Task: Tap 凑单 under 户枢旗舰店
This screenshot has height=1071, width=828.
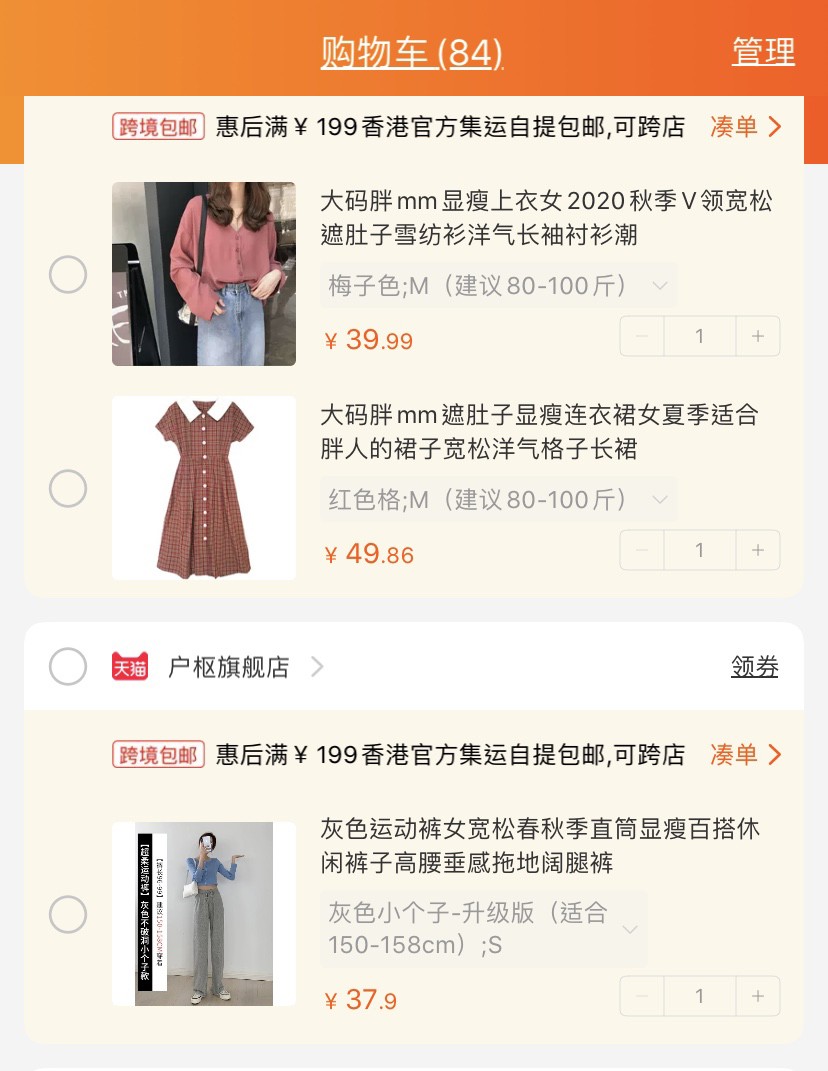Action: (x=745, y=755)
